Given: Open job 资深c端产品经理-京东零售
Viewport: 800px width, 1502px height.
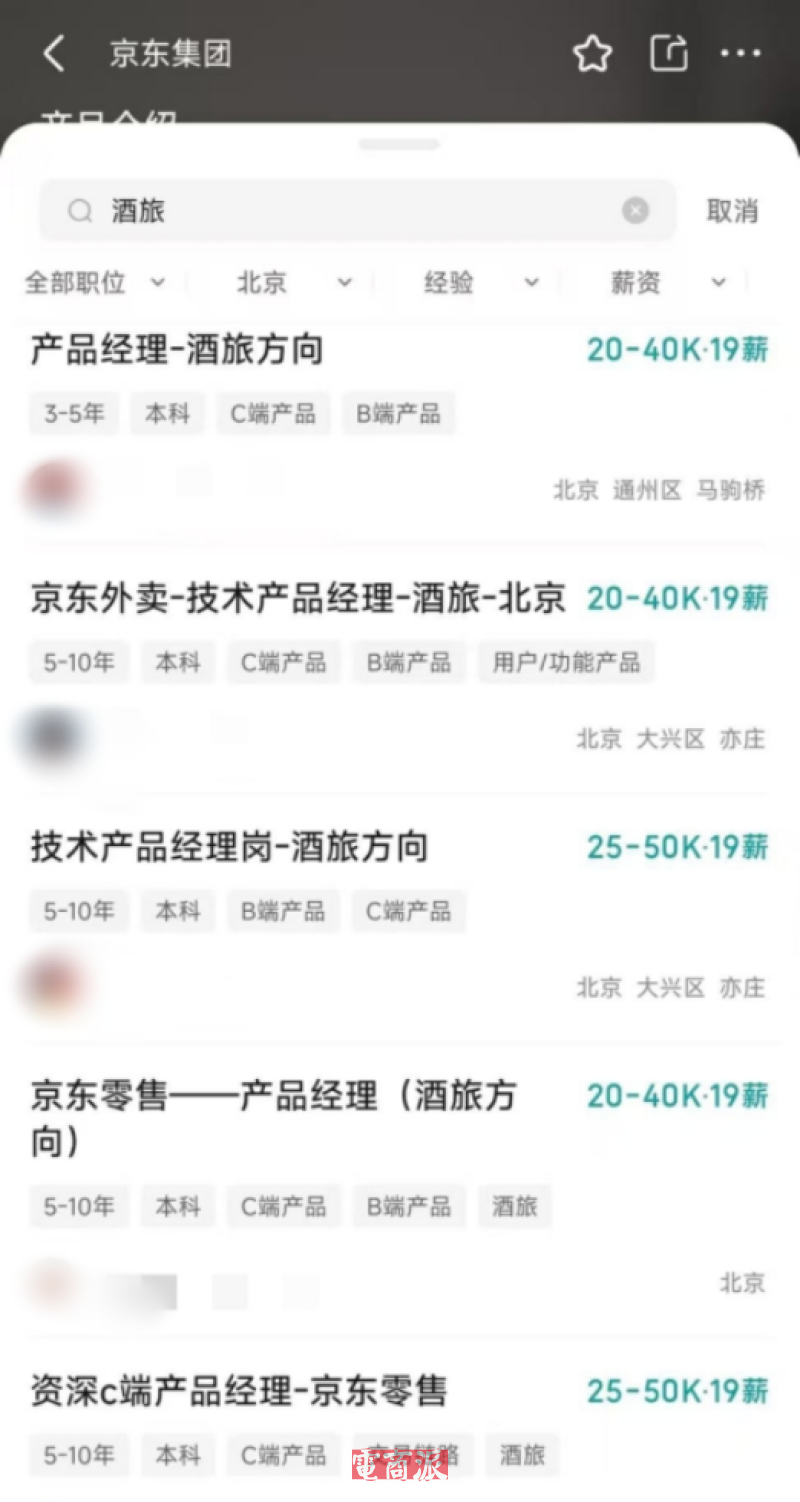Looking at the screenshot, I should click(x=239, y=1391).
